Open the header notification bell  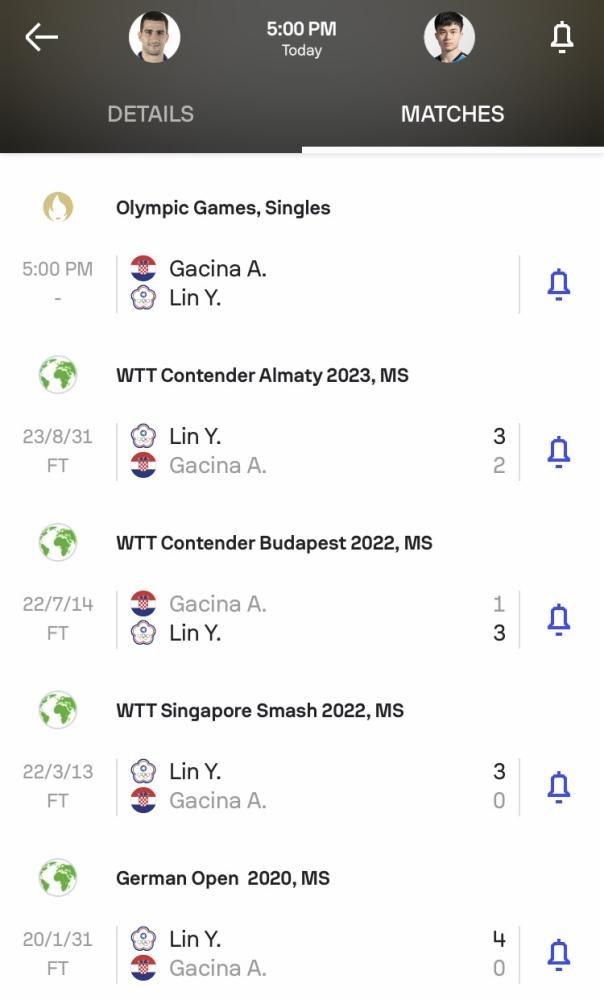pyautogui.click(x=562, y=37)
